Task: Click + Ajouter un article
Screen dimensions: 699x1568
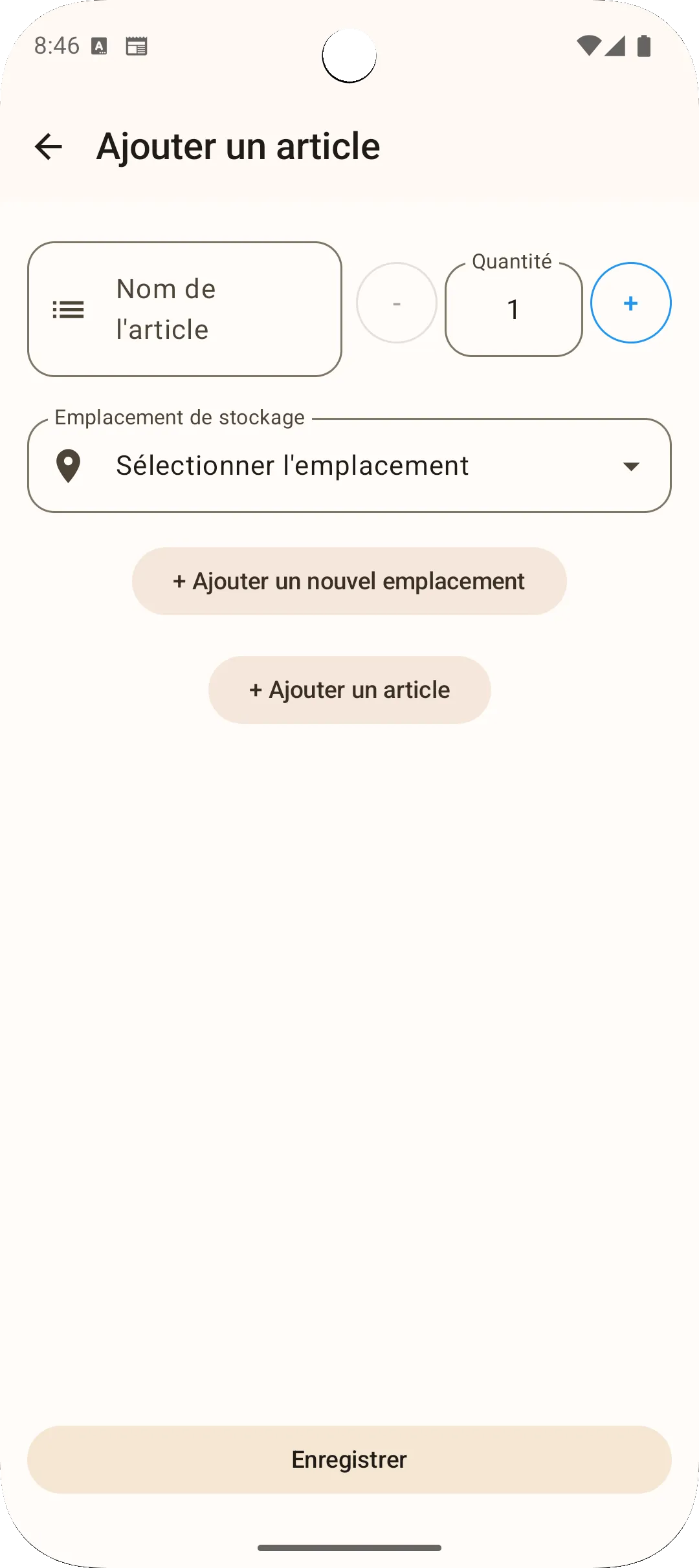Action: pos(349,689)
